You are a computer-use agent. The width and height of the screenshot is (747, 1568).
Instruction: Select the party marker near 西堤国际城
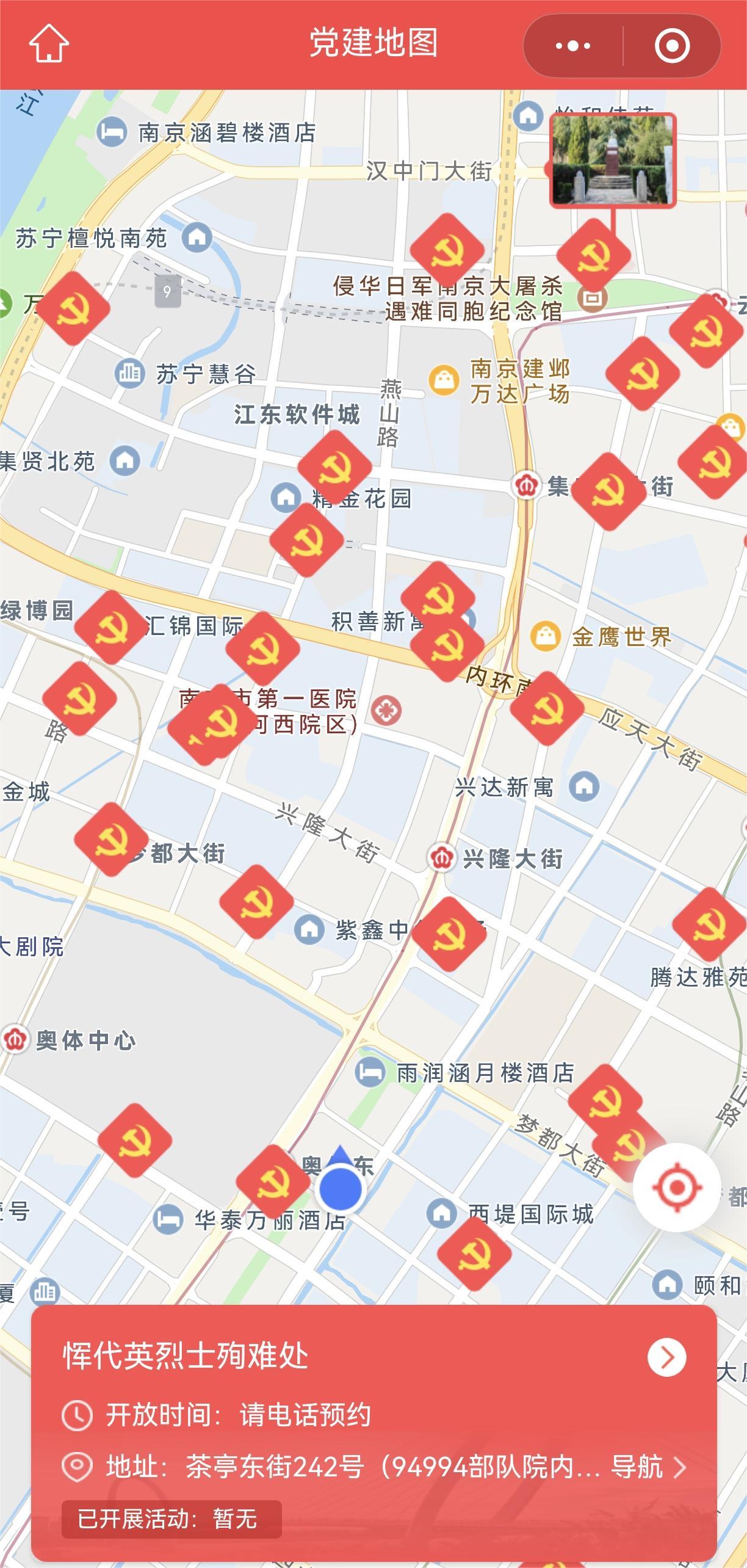coord(474,1254)
